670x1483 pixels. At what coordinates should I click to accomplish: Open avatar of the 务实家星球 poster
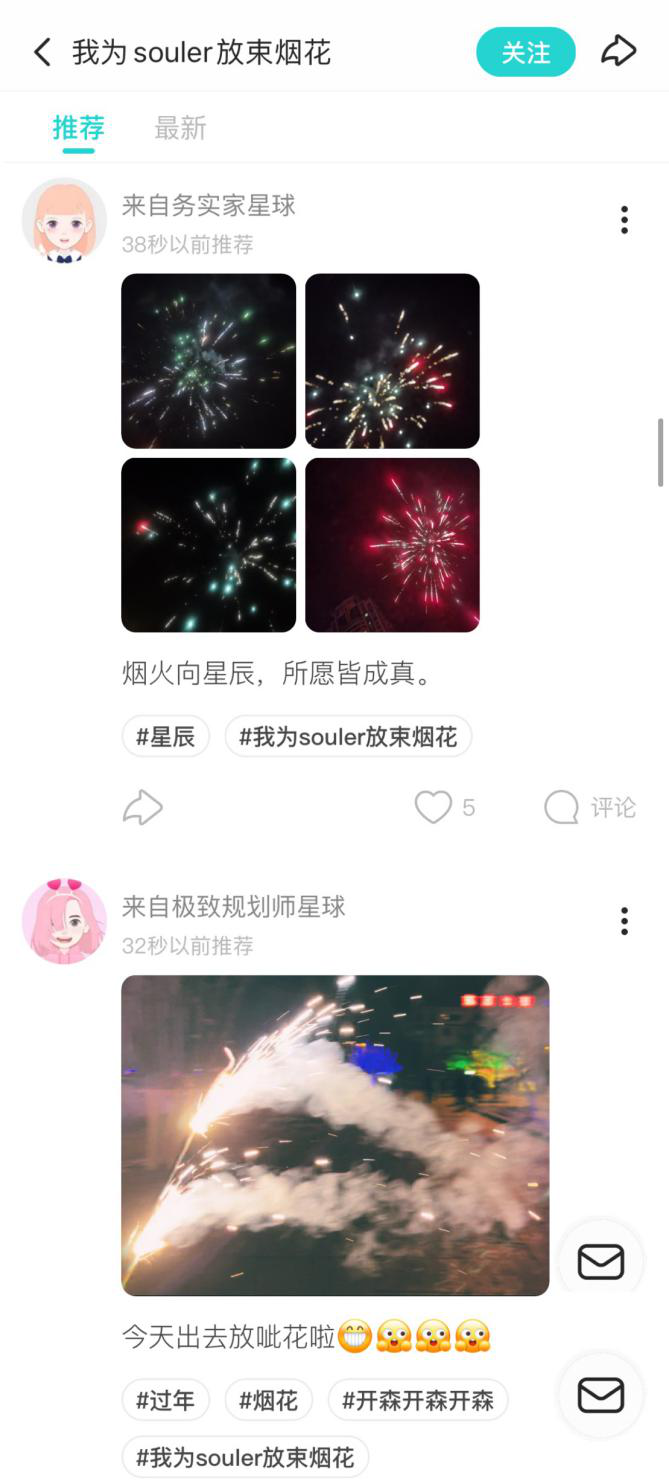click(64, 220)
